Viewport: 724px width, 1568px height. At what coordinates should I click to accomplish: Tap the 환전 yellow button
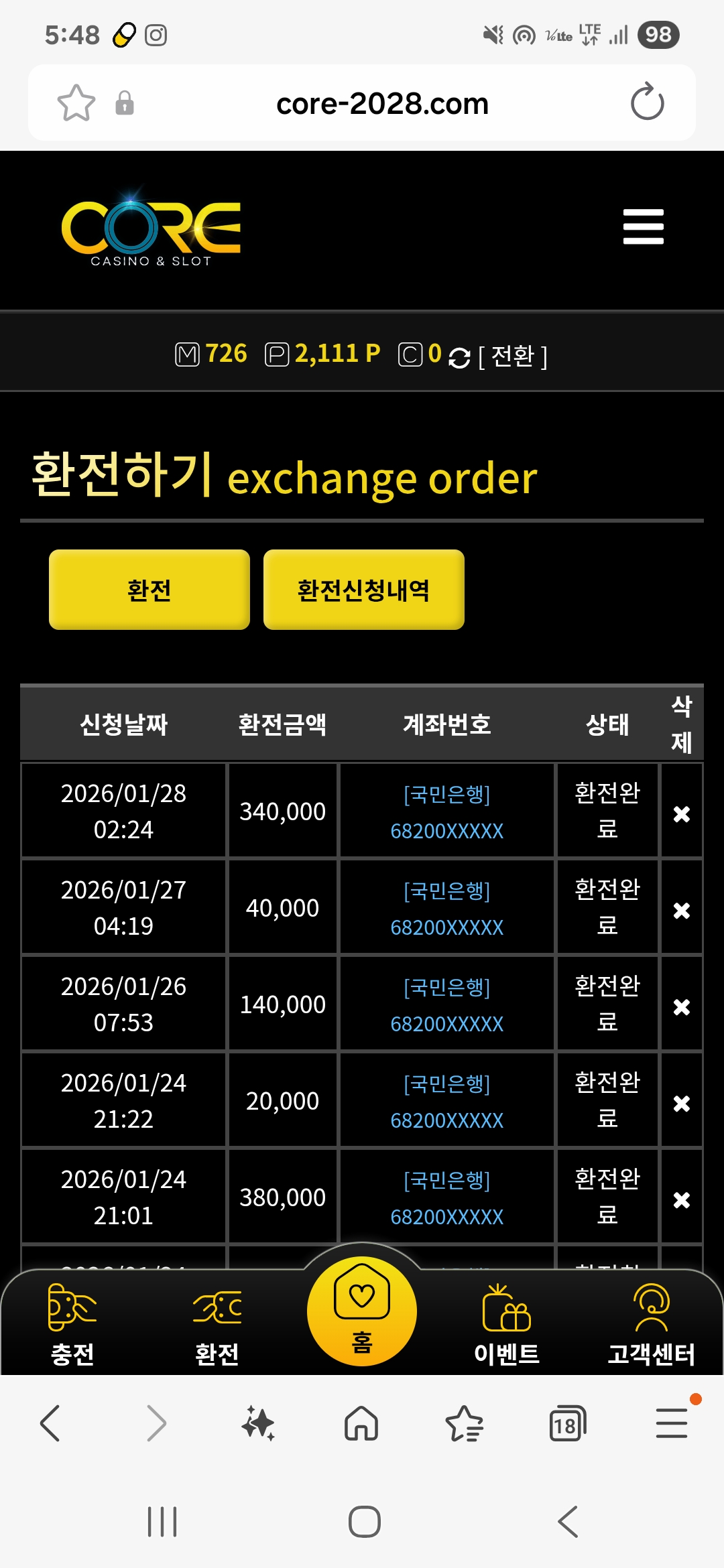[x=149, y=590]
